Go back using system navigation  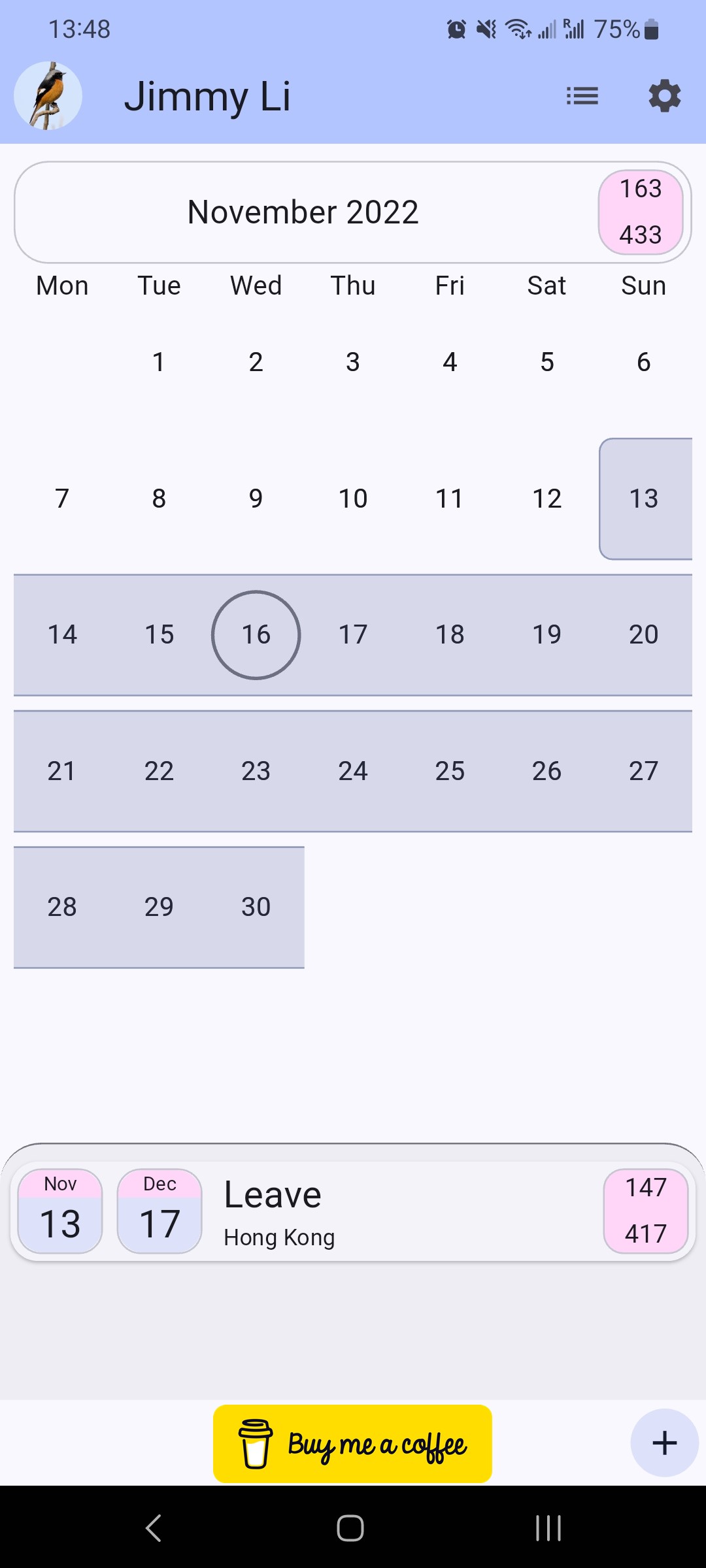pyautogui.click(x=154, y=1527)
